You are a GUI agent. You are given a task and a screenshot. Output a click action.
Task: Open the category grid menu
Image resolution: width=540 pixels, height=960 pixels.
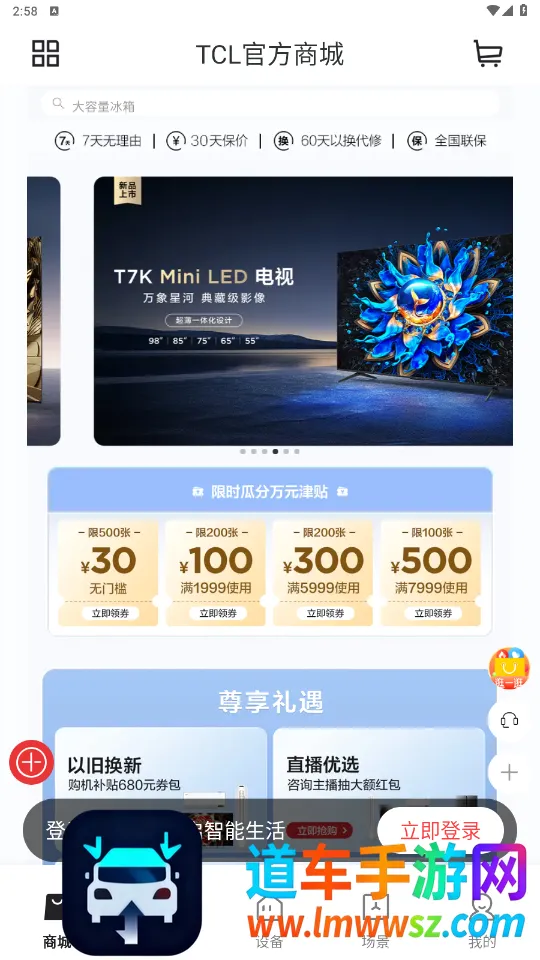tap(45, 53)
